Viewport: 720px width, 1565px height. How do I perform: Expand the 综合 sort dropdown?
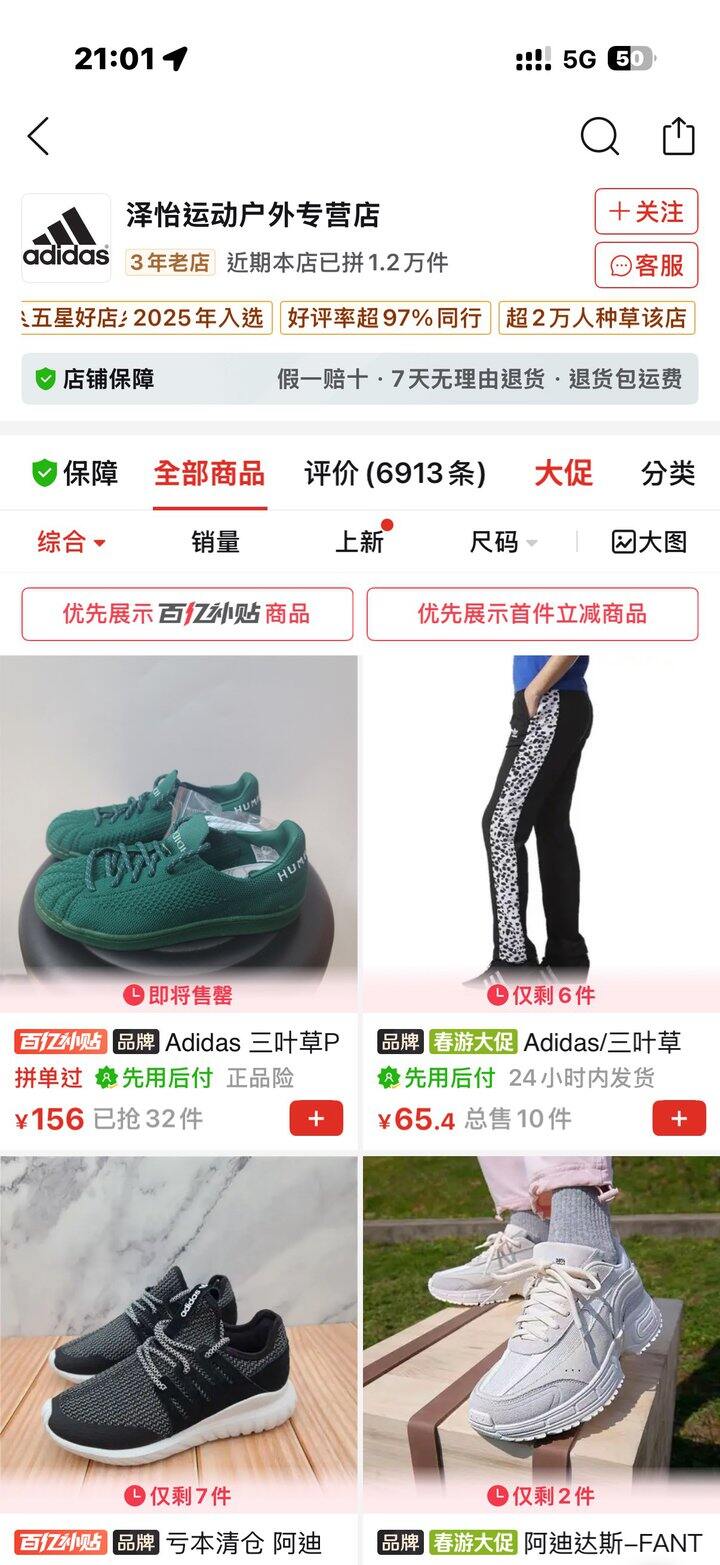(x=71, y=542)
